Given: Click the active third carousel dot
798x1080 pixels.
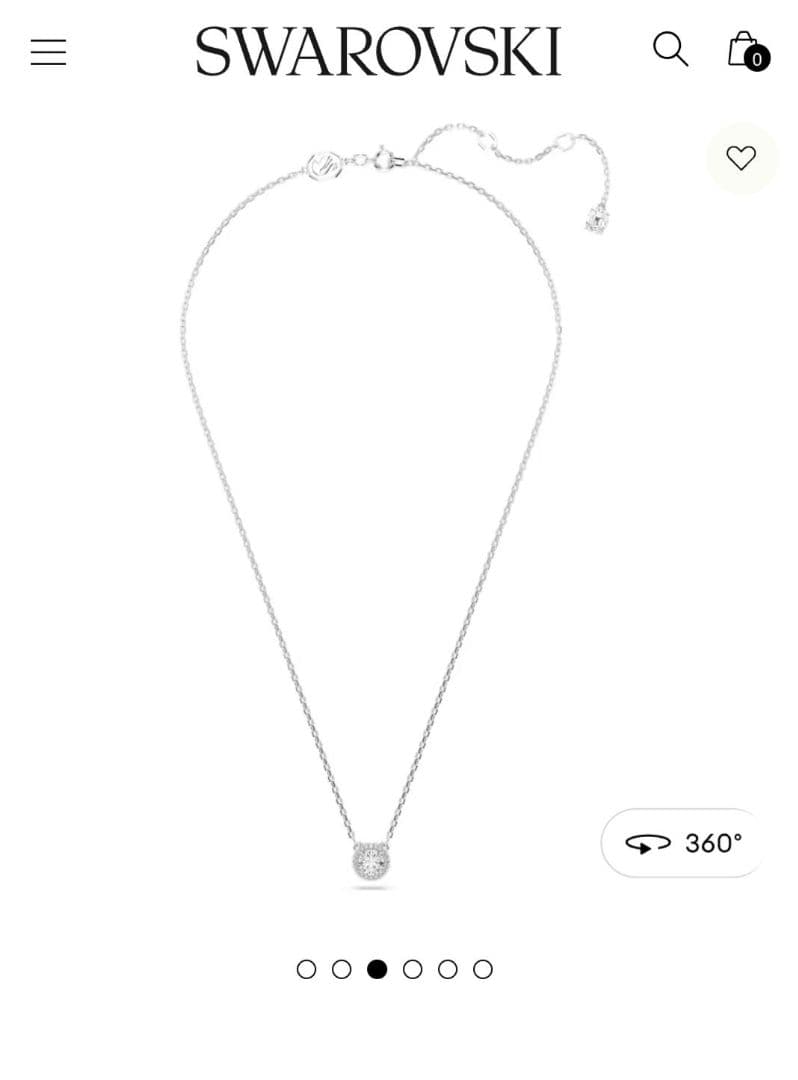Looking at the screenshot, I should pyautogui.click(x=377, y=968).
